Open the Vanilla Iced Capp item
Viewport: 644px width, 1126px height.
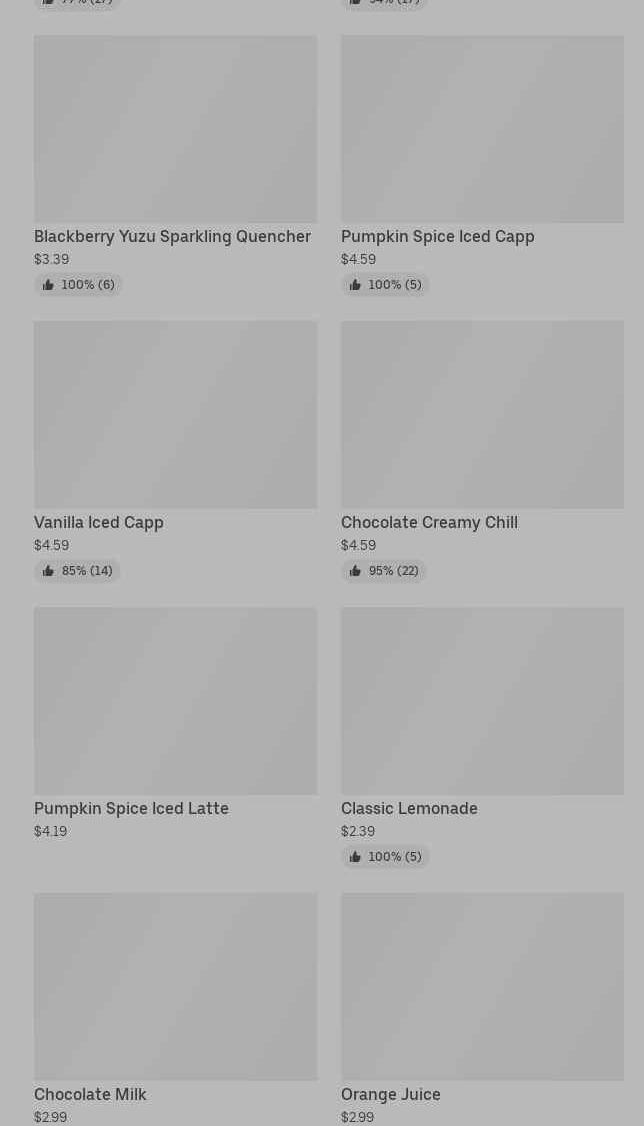point(175,451)
